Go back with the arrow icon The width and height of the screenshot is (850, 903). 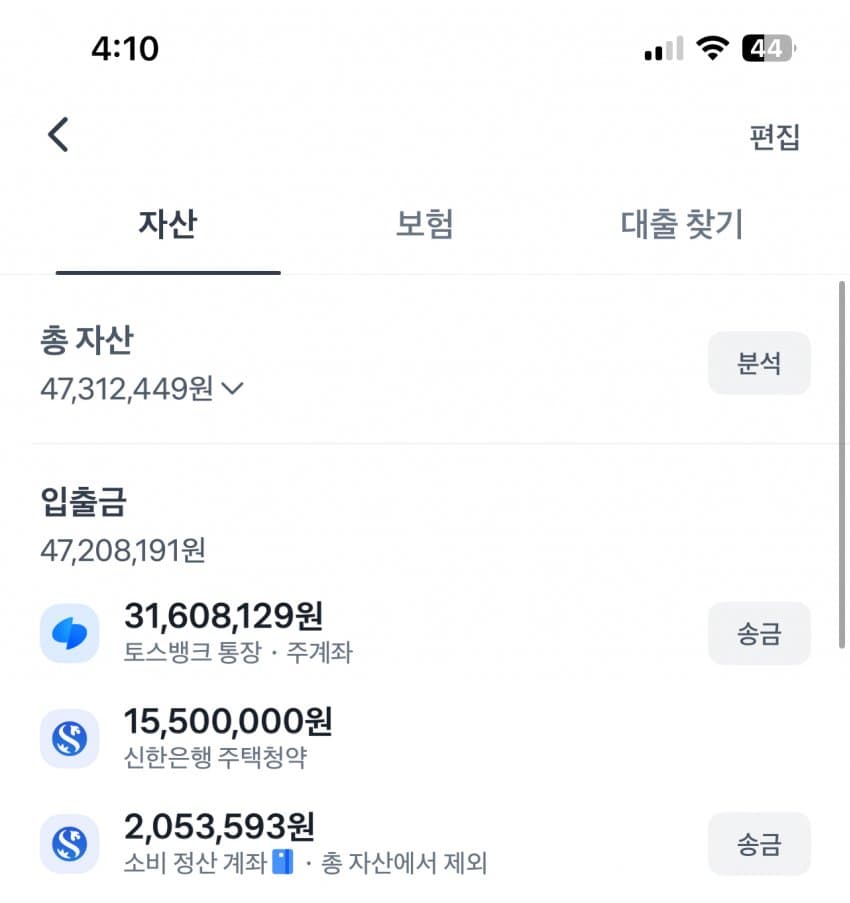59,135
